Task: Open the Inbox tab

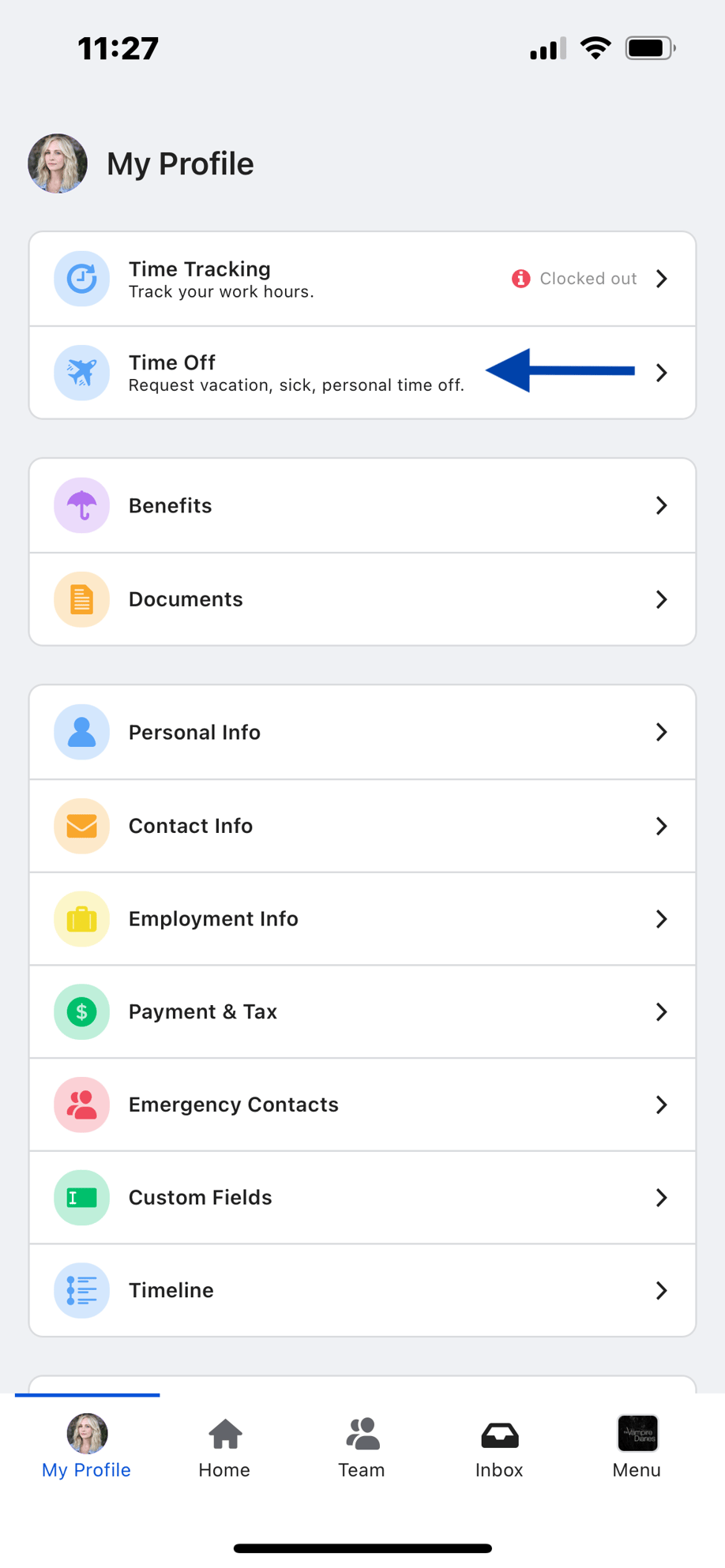Action: 499,1448
